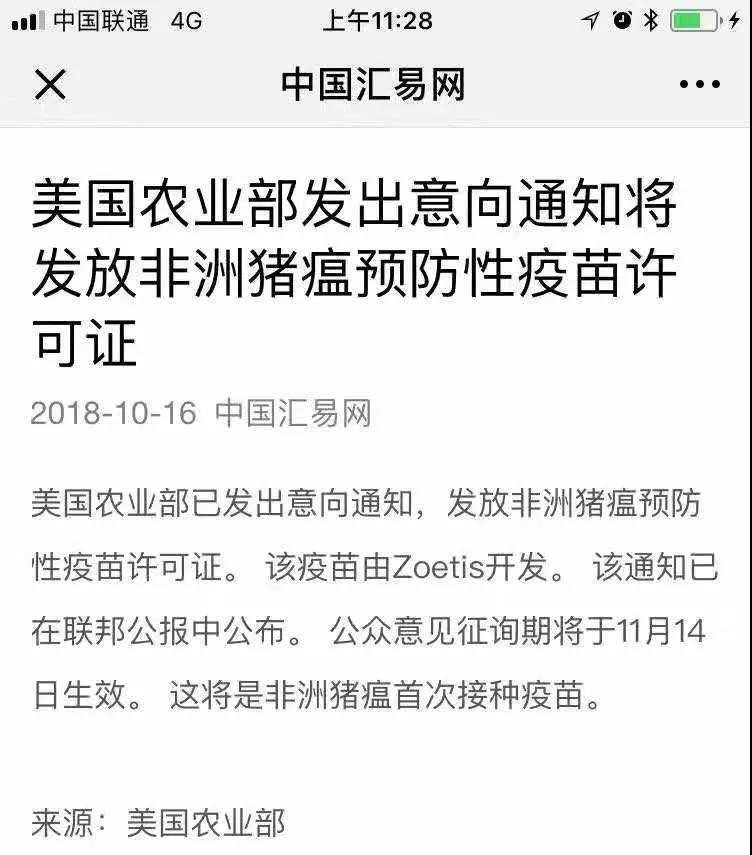Open the 中国汇易网 account link under the title
752x855 pixels.
(293, 413)
